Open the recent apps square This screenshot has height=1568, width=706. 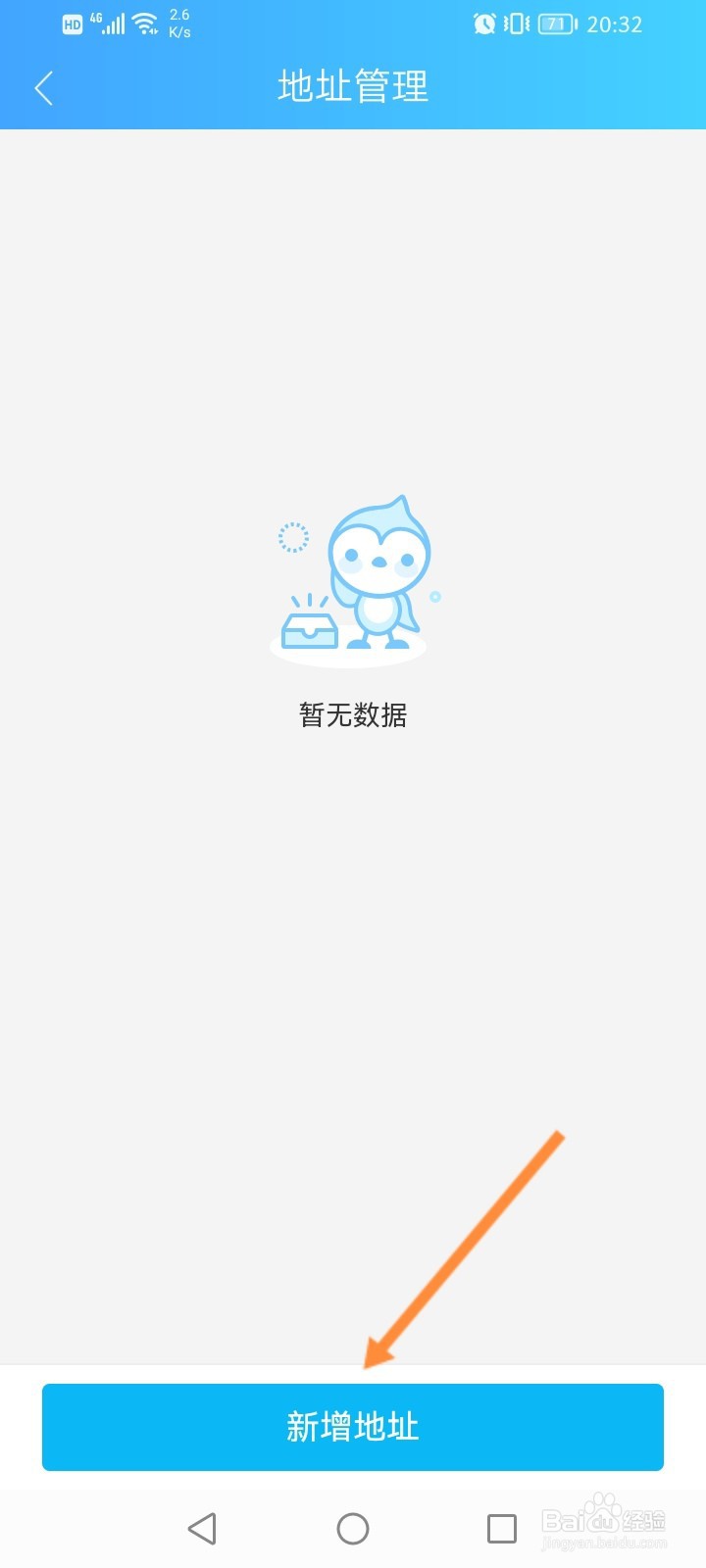[502, 1529]
